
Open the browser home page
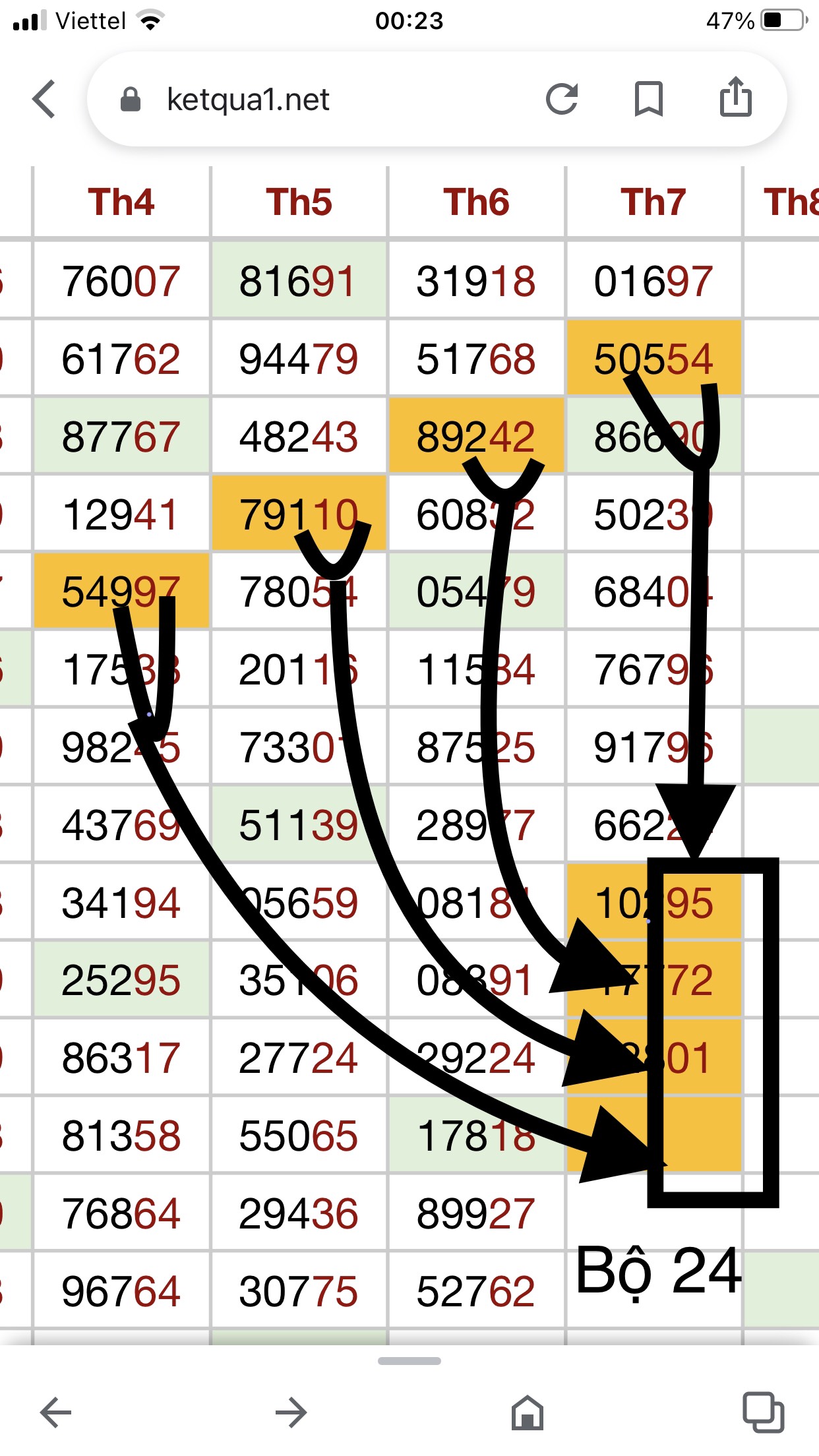click(528, 1412)
